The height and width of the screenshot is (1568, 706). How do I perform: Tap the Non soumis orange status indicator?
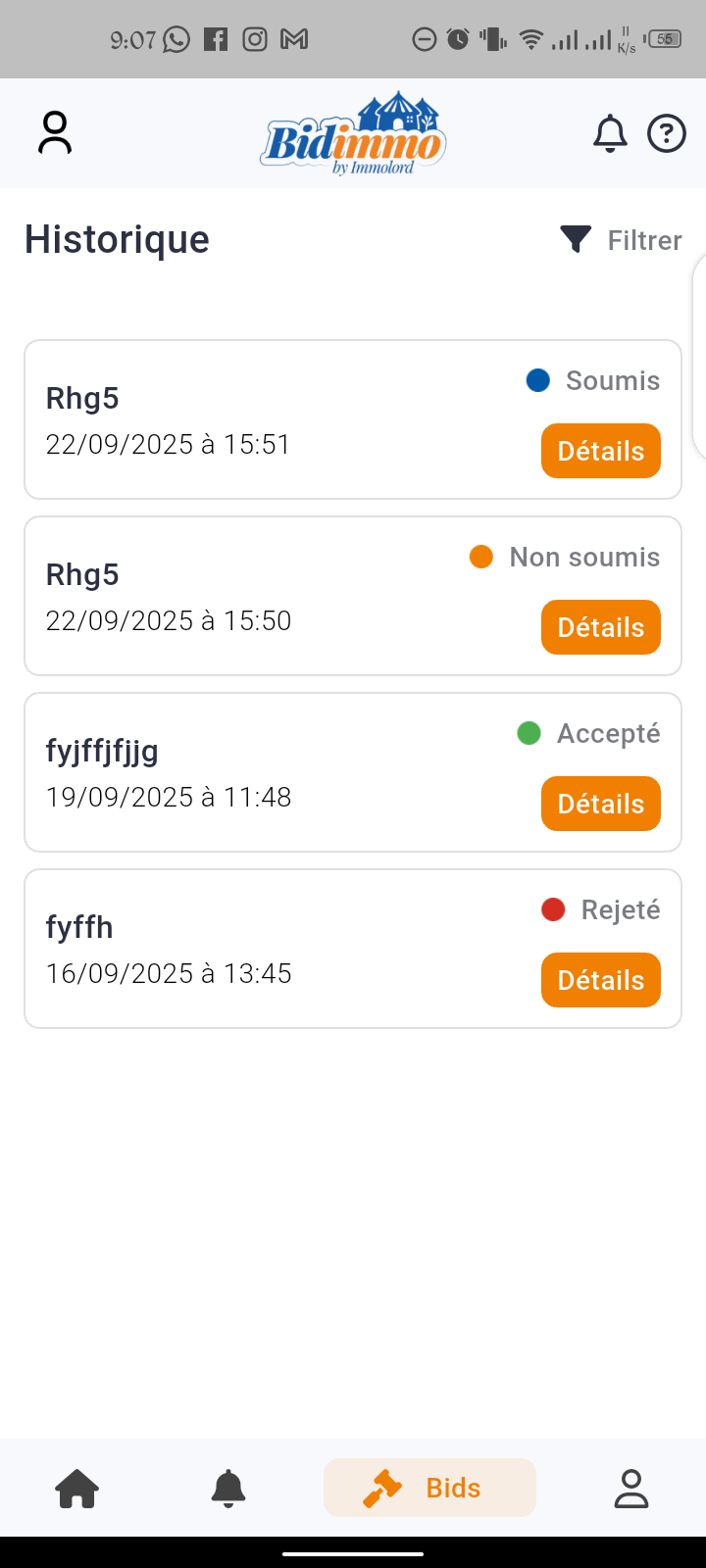[480, 557]
